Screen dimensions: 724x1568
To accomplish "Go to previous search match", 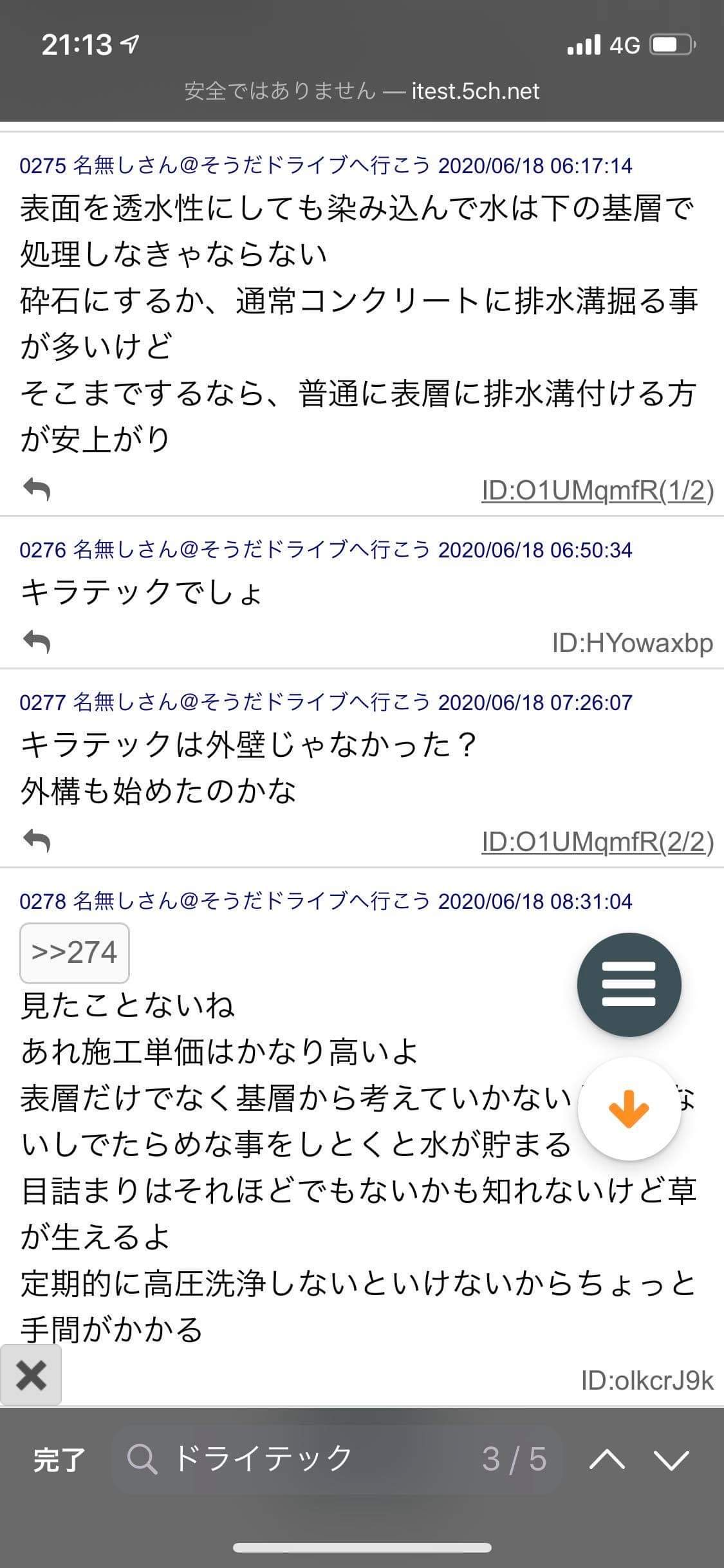I will [x=607, y=1459].
